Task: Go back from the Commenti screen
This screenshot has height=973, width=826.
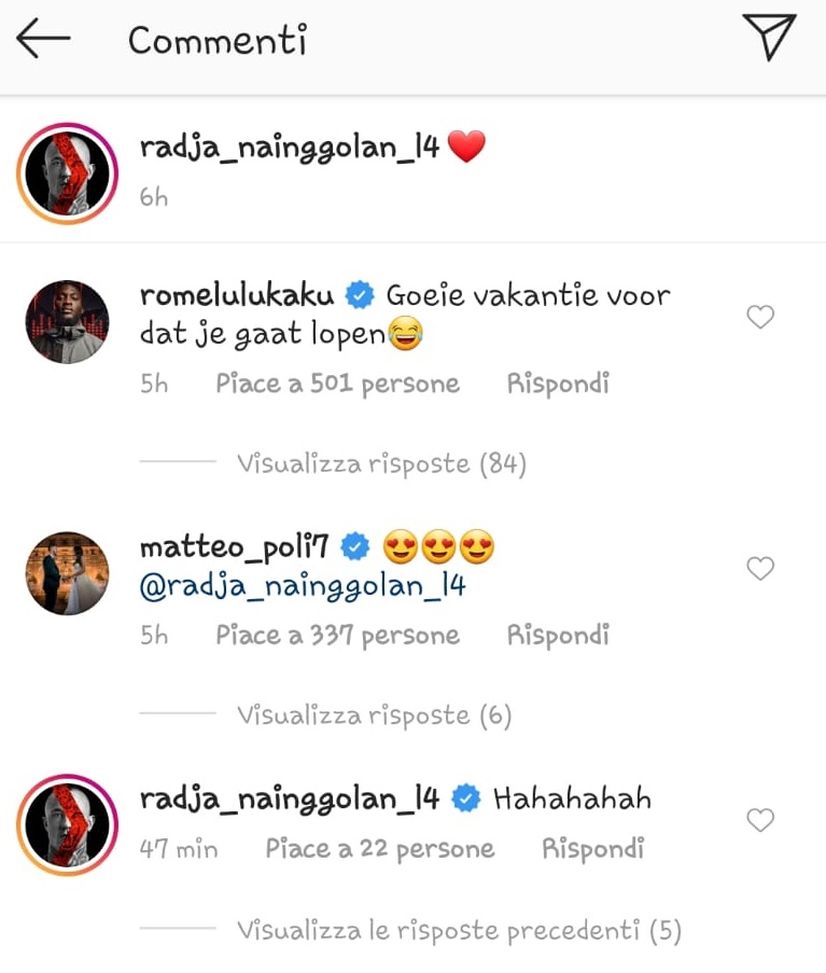Action: pyautogui.click(x=44, y=40)
